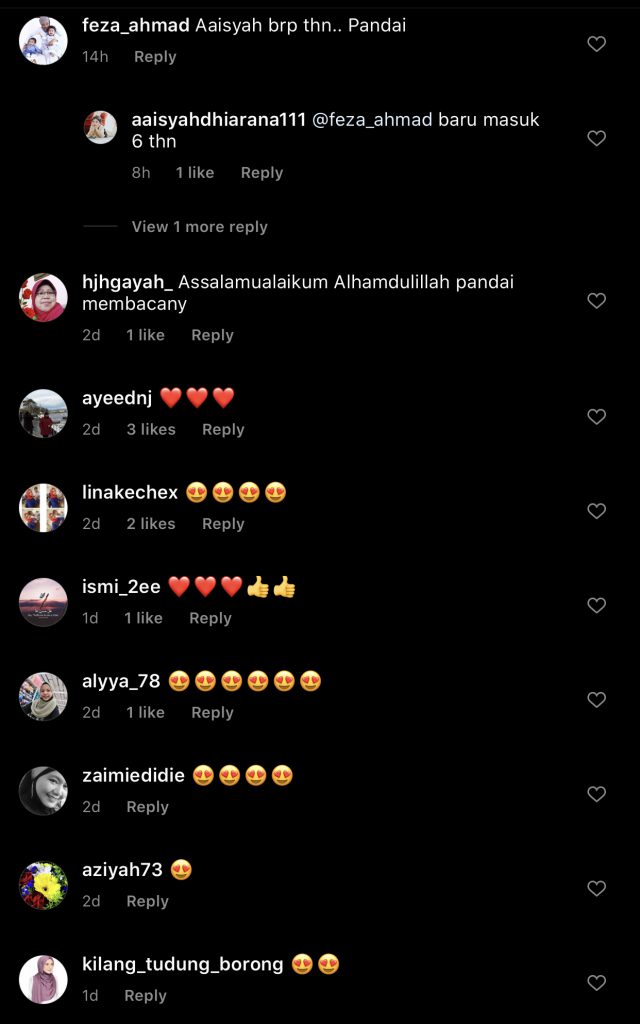Like aziyah73's comment

click(596, 888)
